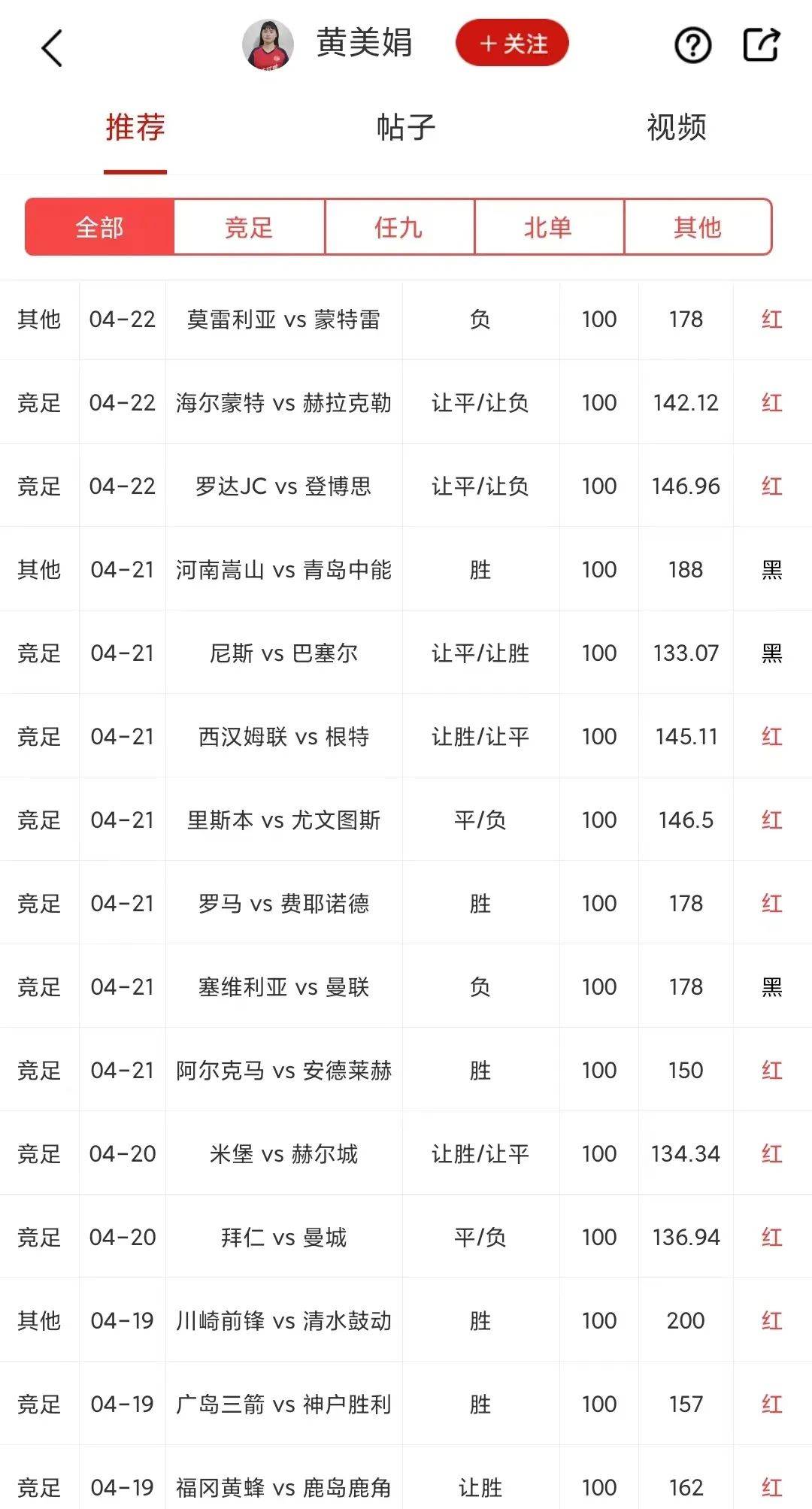Open the 罗马 vs 费耶诺德 recommendation
Image resolution: width=812 pixels, height=1509 pixels.
[406, 903]
